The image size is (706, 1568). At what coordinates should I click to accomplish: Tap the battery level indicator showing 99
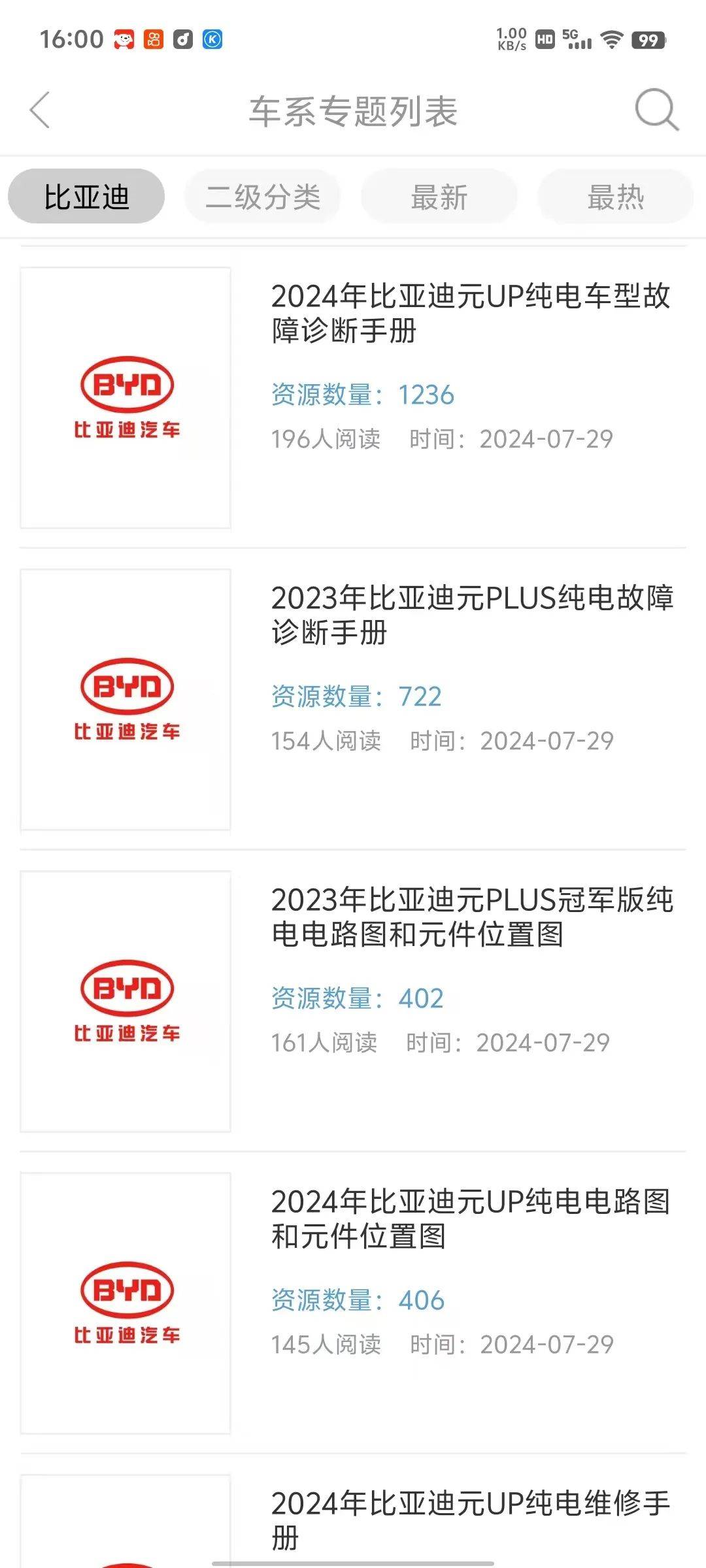[x=649, y=39]
